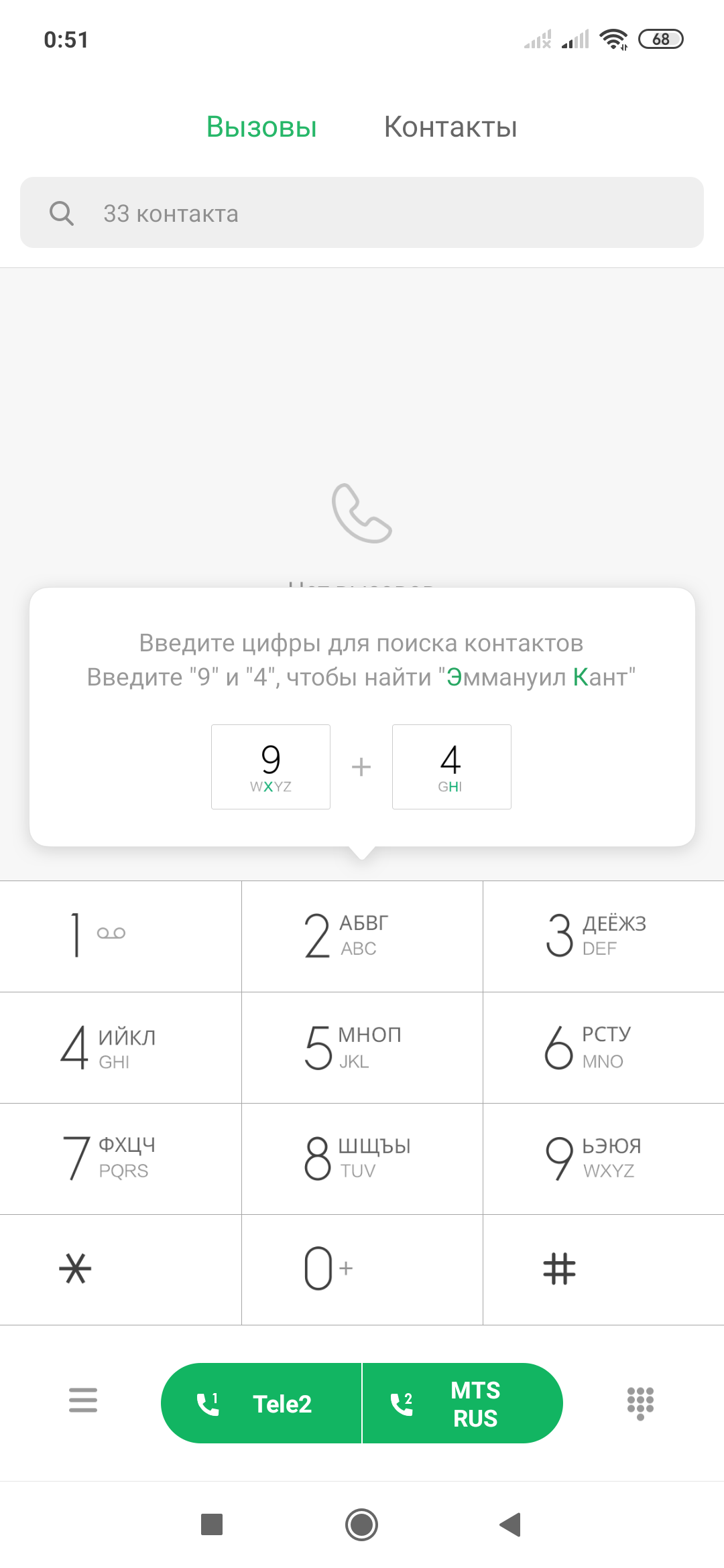Hide the dialpad with keypad icon
Viewport: 724px width, 1568px height.
click(640, 1402)
